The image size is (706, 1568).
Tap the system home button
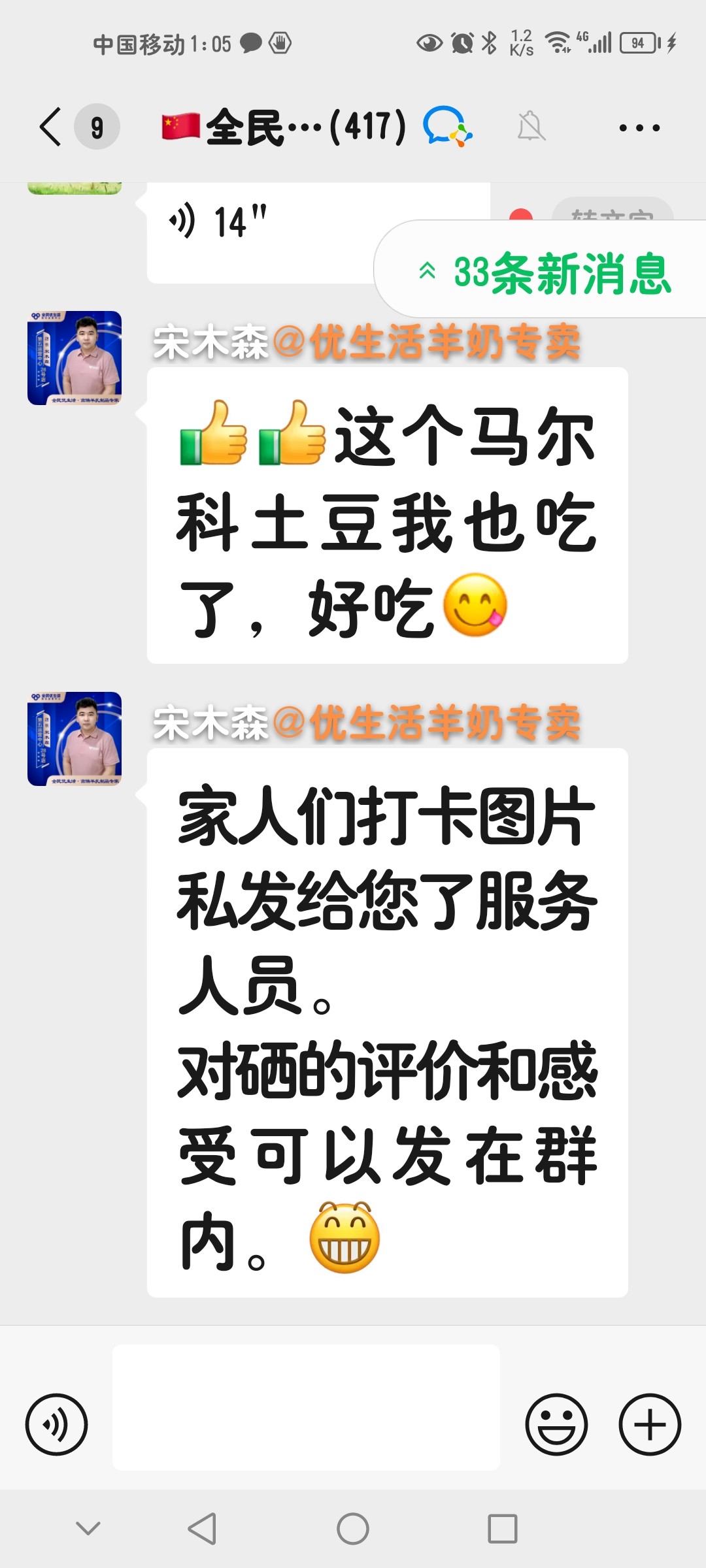click(x=353, y=1529)
